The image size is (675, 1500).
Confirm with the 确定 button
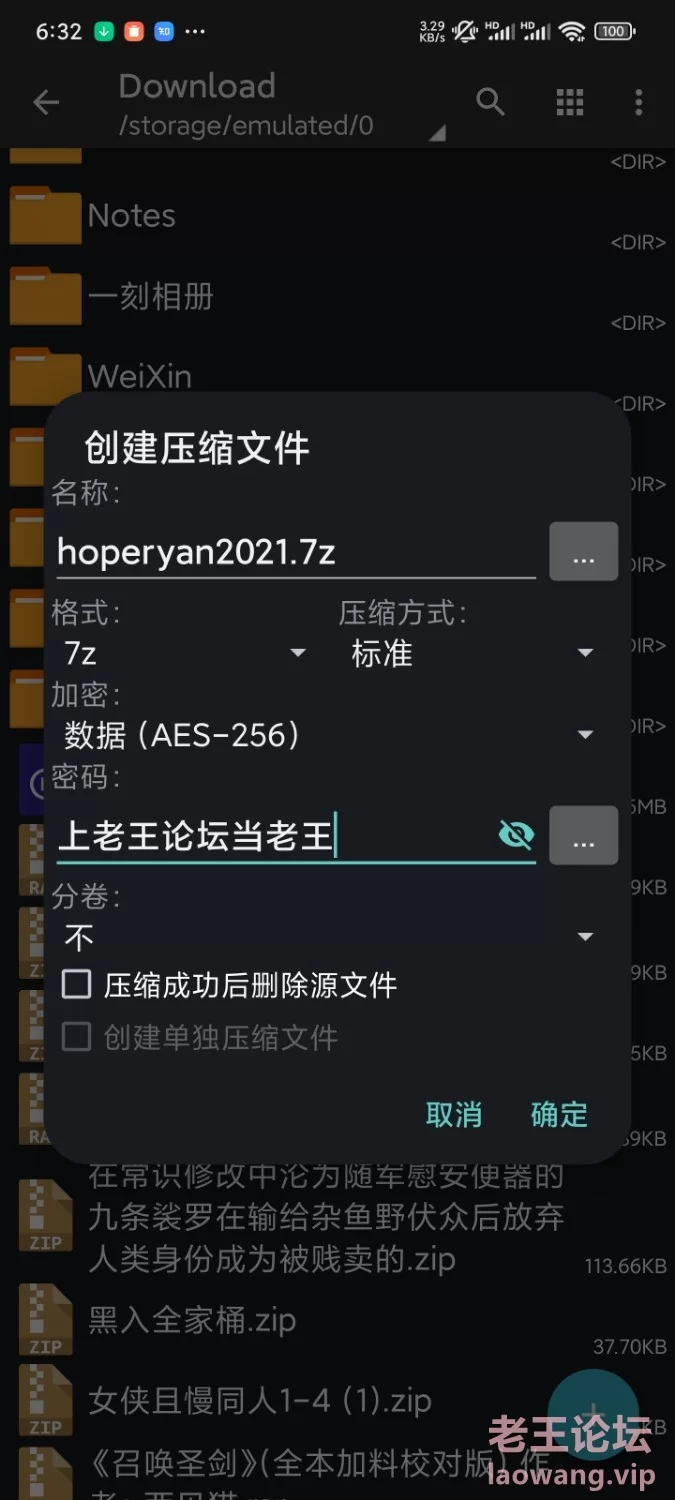559,1114
